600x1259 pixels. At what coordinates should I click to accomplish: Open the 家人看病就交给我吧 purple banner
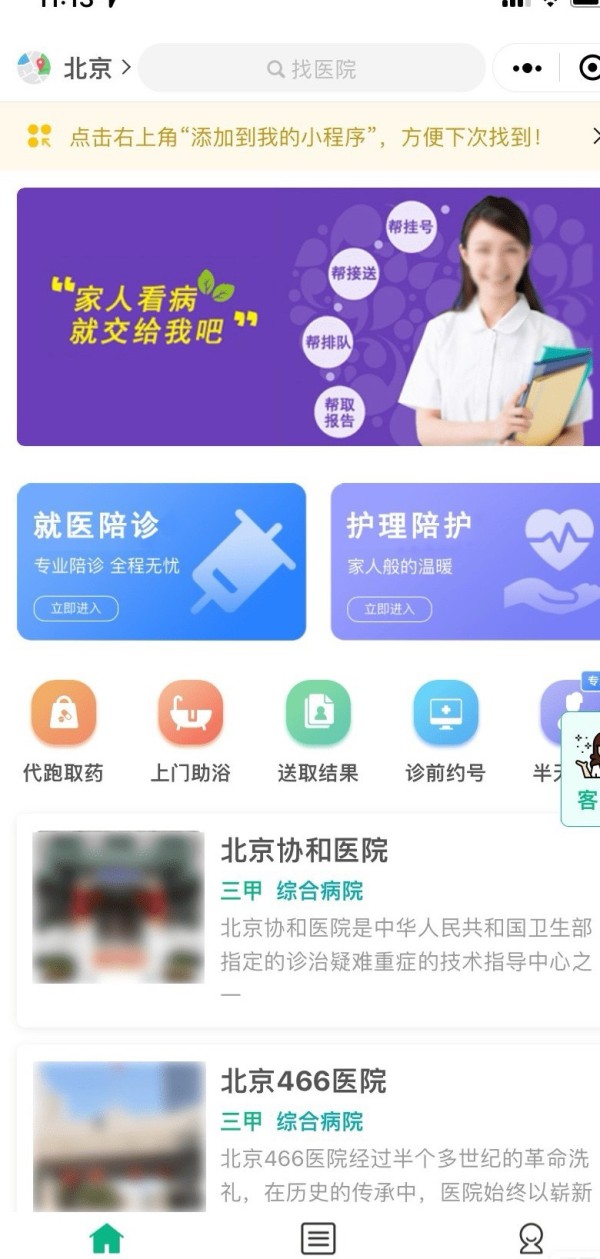point(308,316)
